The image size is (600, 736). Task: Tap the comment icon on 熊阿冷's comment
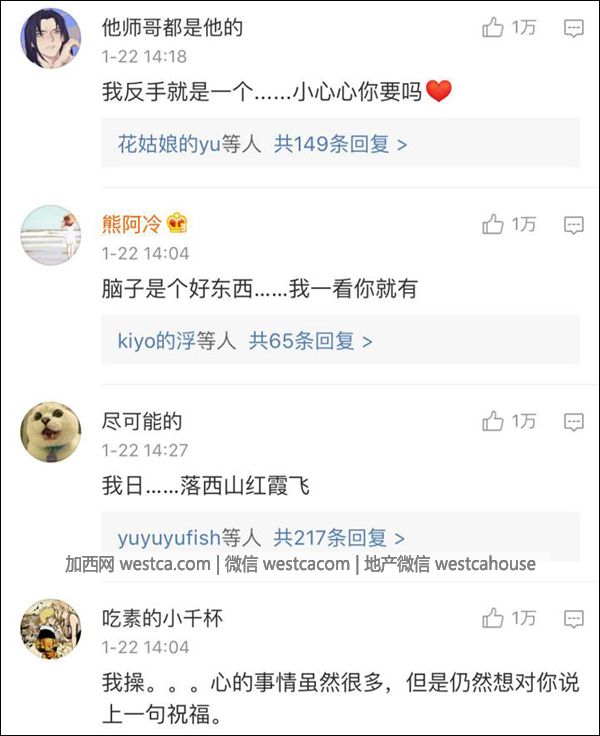point(574,224)
